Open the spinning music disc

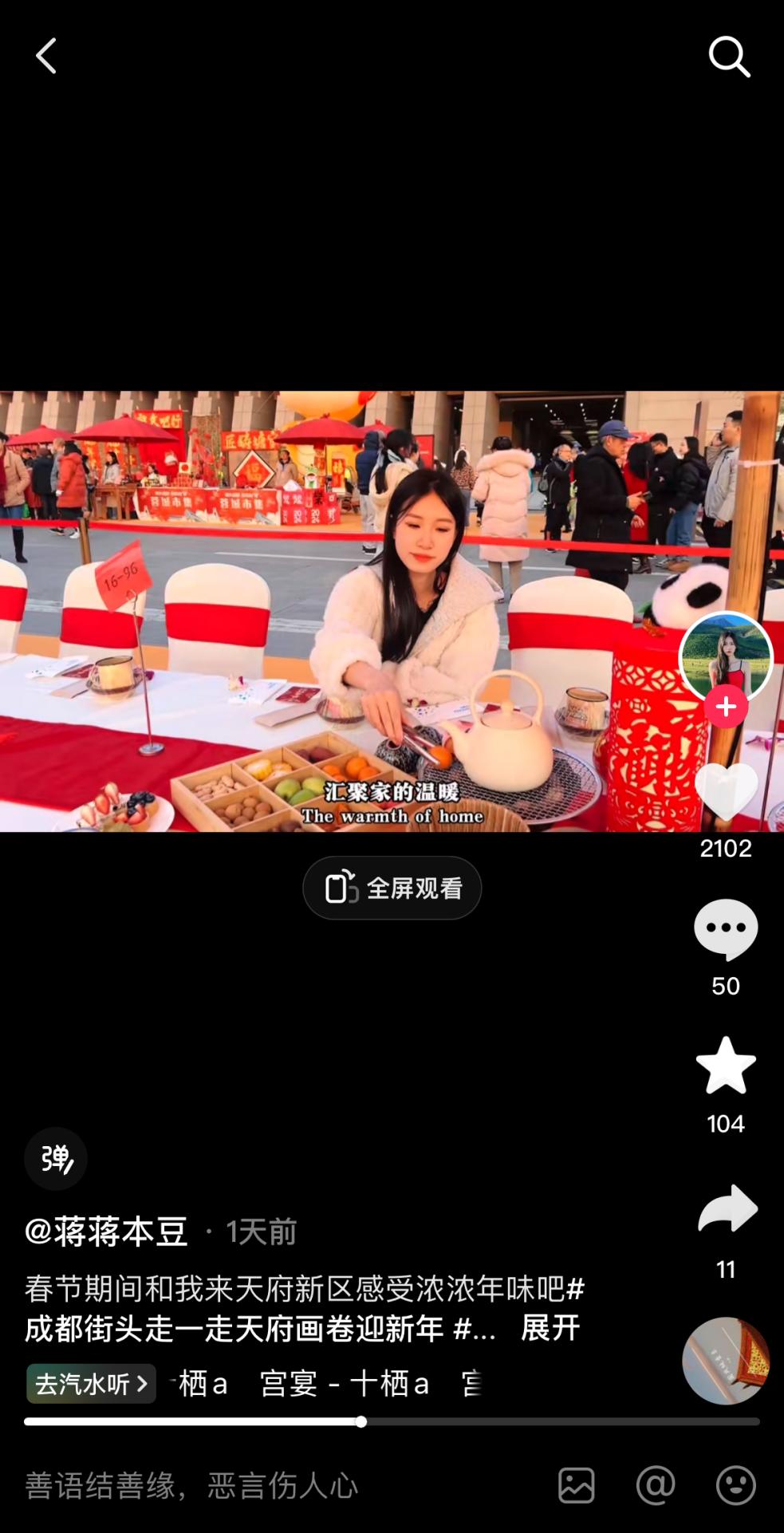tap(725, 1361)
